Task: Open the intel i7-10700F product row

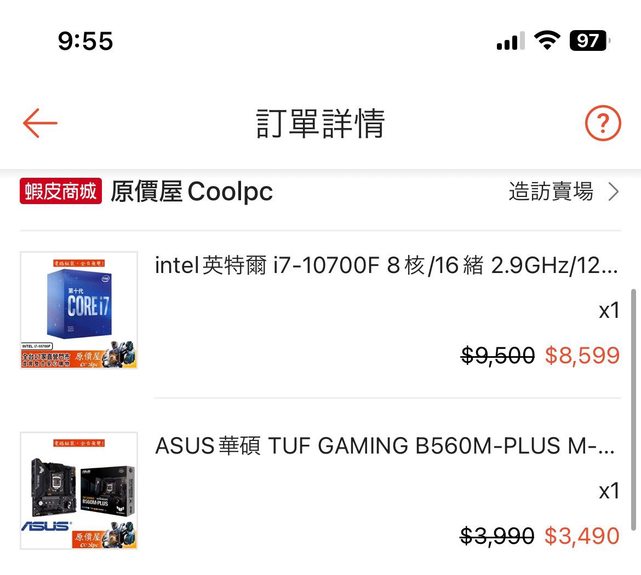Action: tap(385, 266)
